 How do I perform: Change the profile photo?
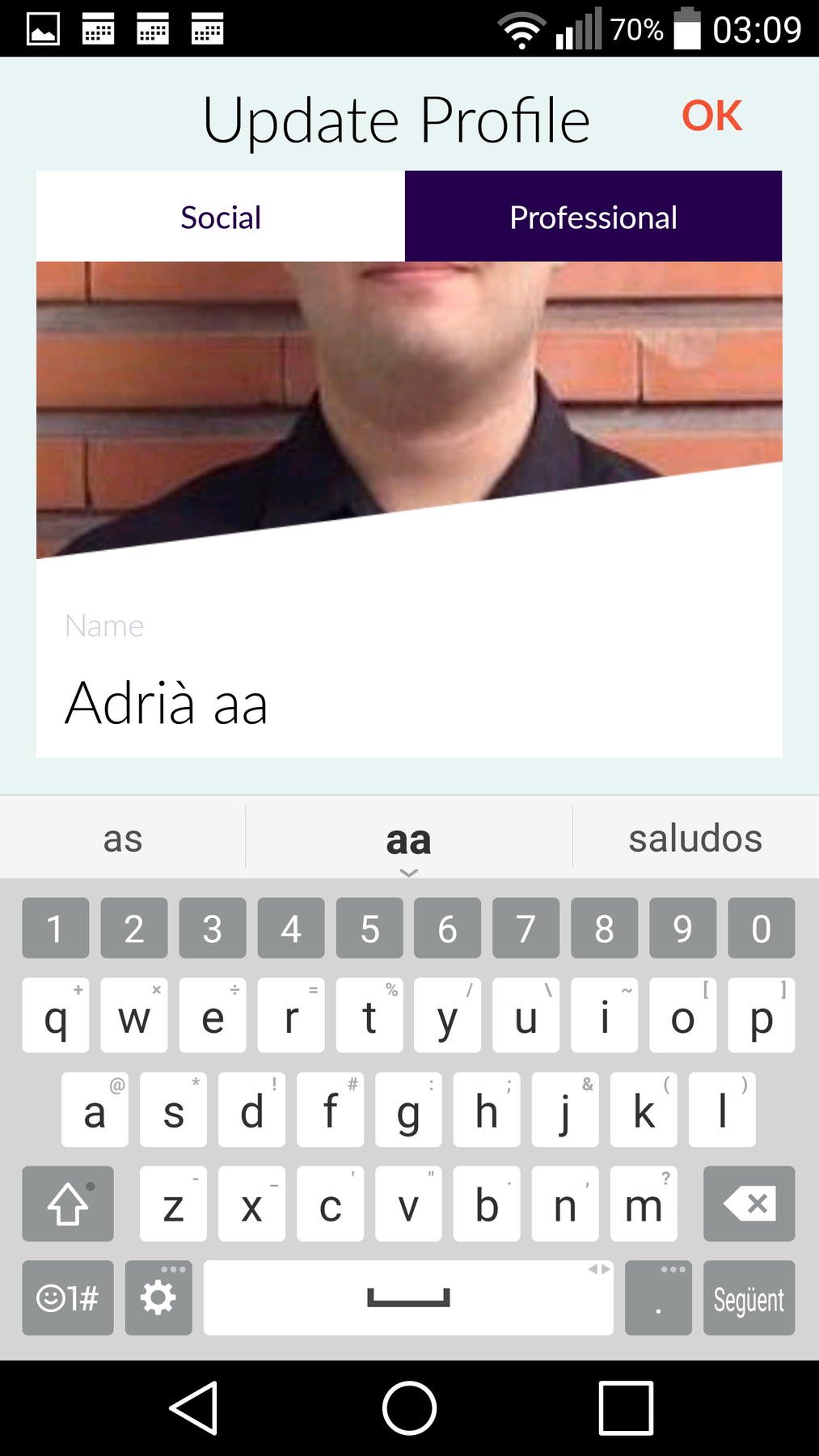click(x=409, y=409)
